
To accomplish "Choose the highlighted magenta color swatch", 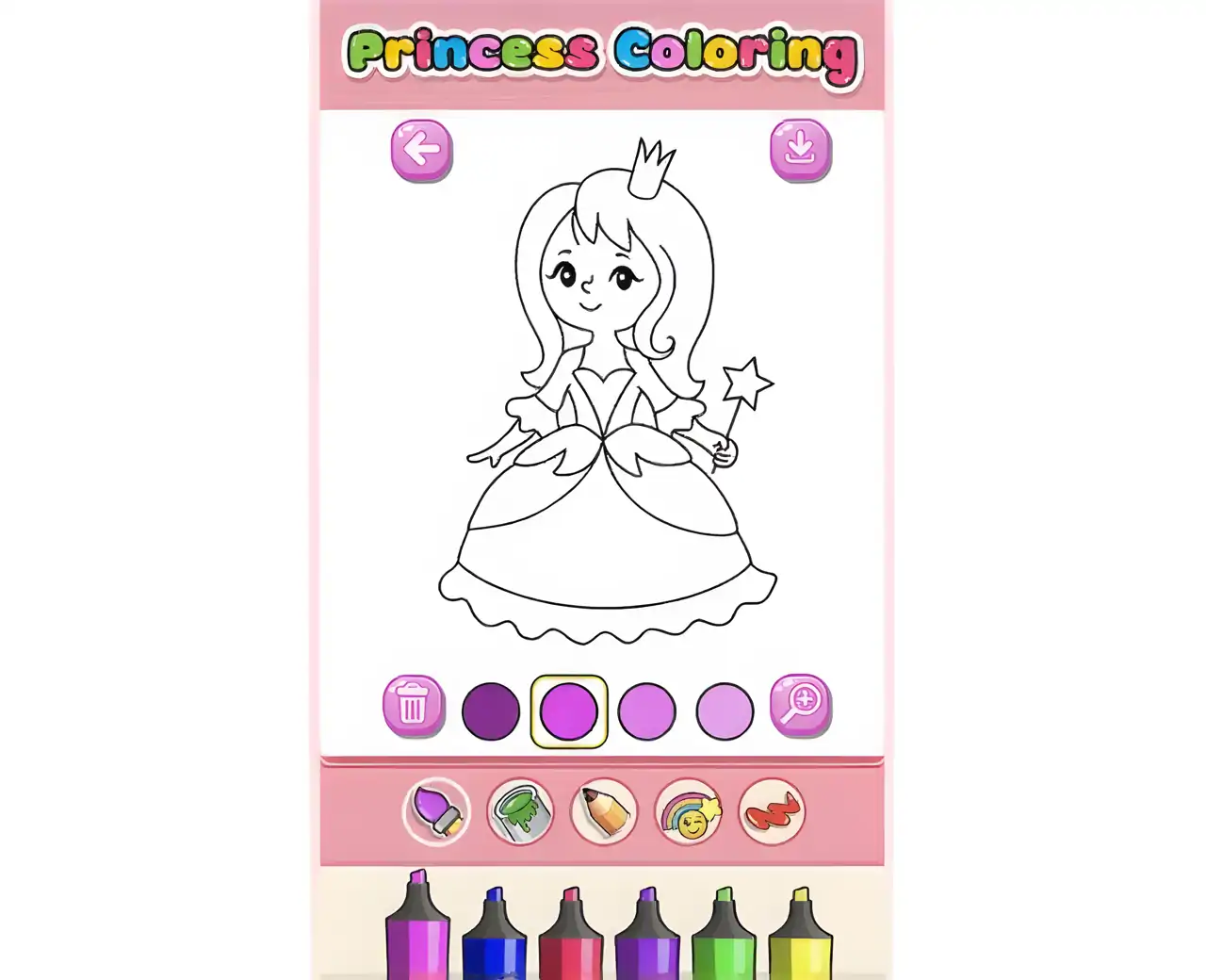I will (568, 710).
